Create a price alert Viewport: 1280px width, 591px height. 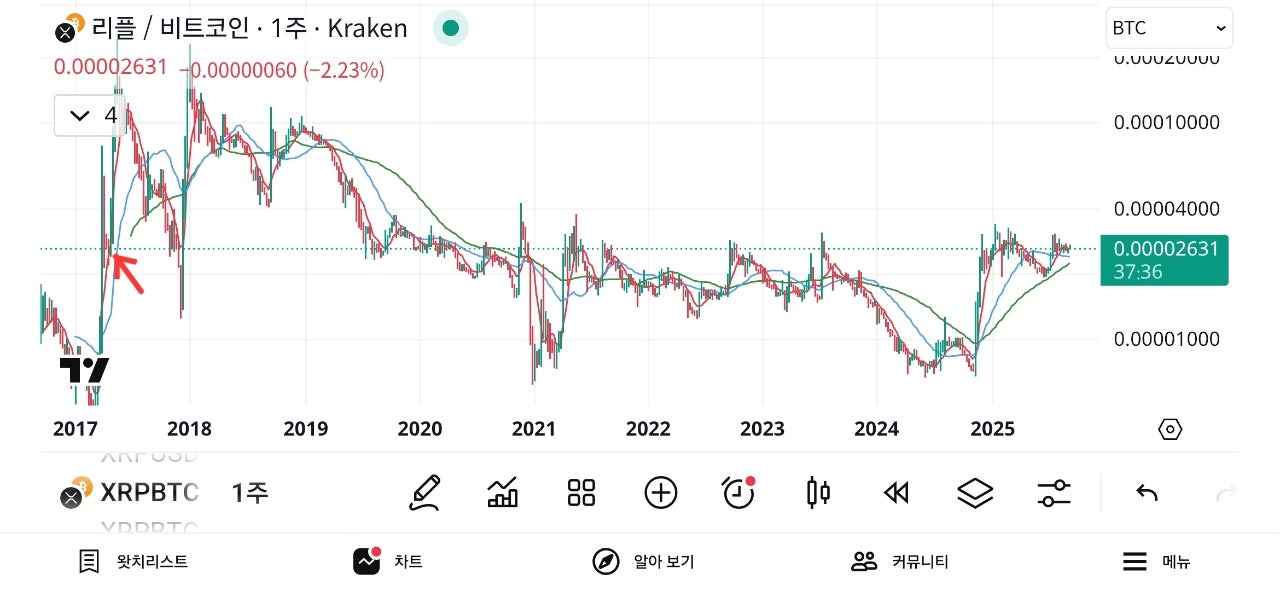pos(738,492)
